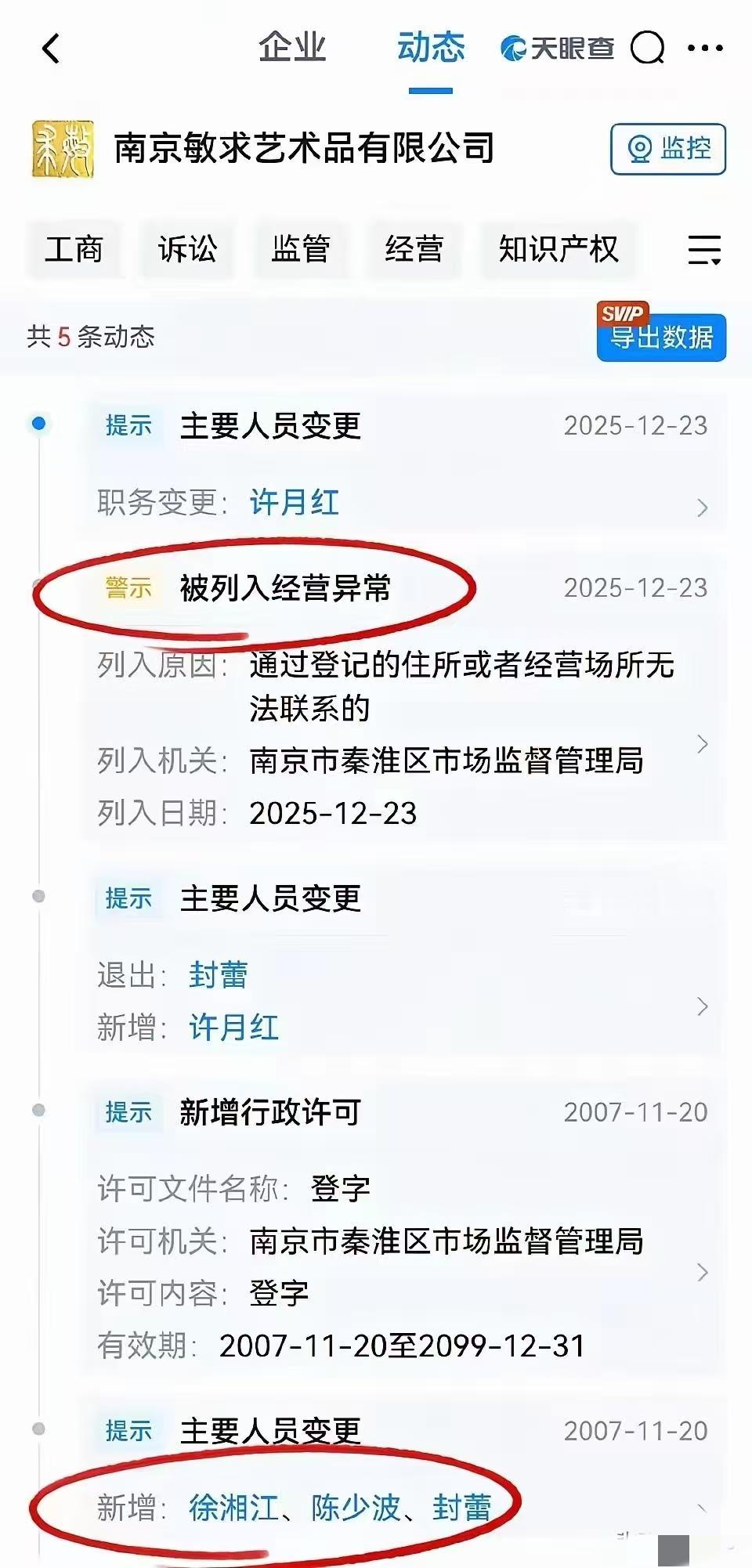Tap the back arrow

[49, 47]
